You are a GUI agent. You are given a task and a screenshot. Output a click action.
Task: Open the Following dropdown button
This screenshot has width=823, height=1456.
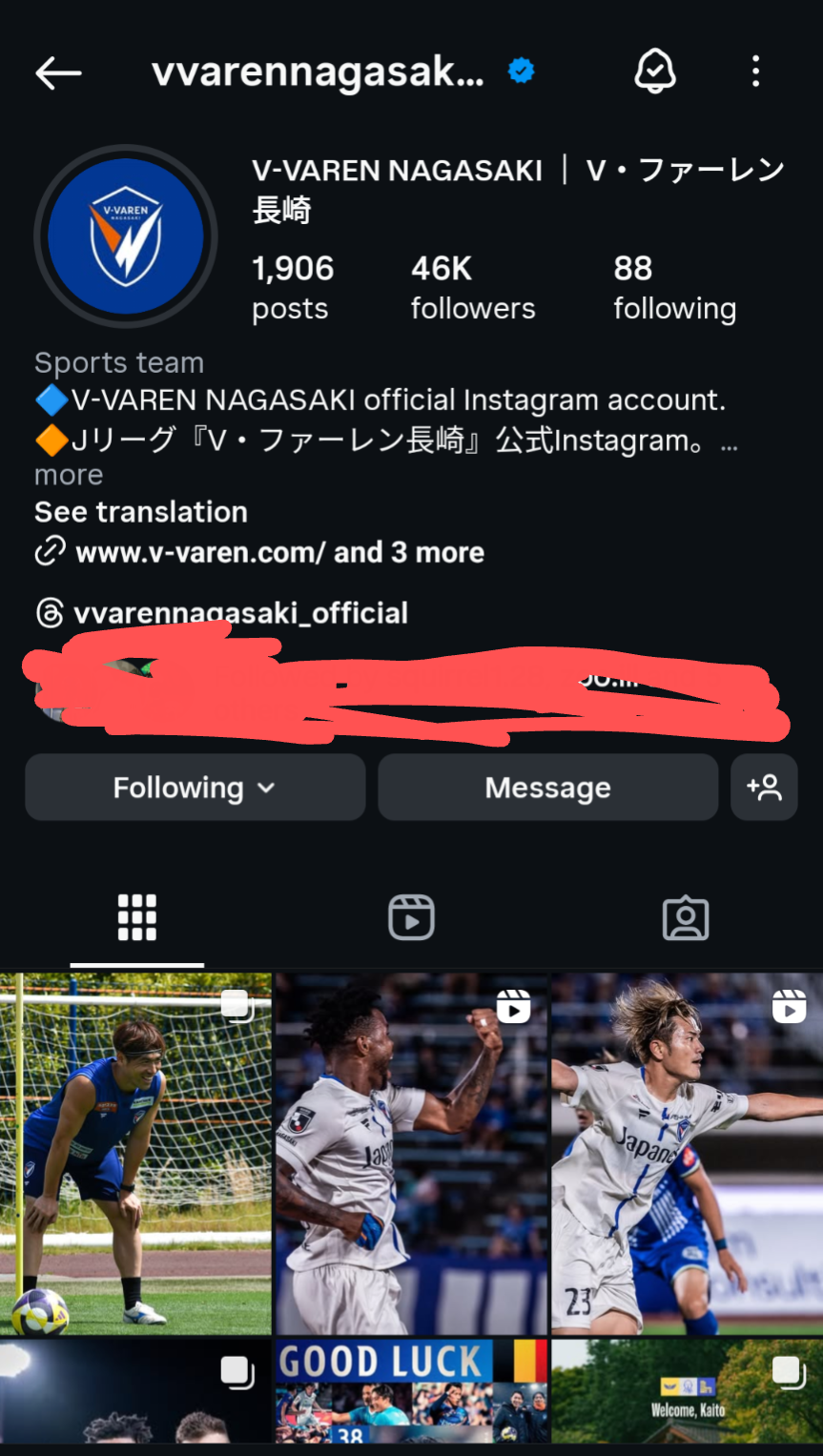point(195,788)
